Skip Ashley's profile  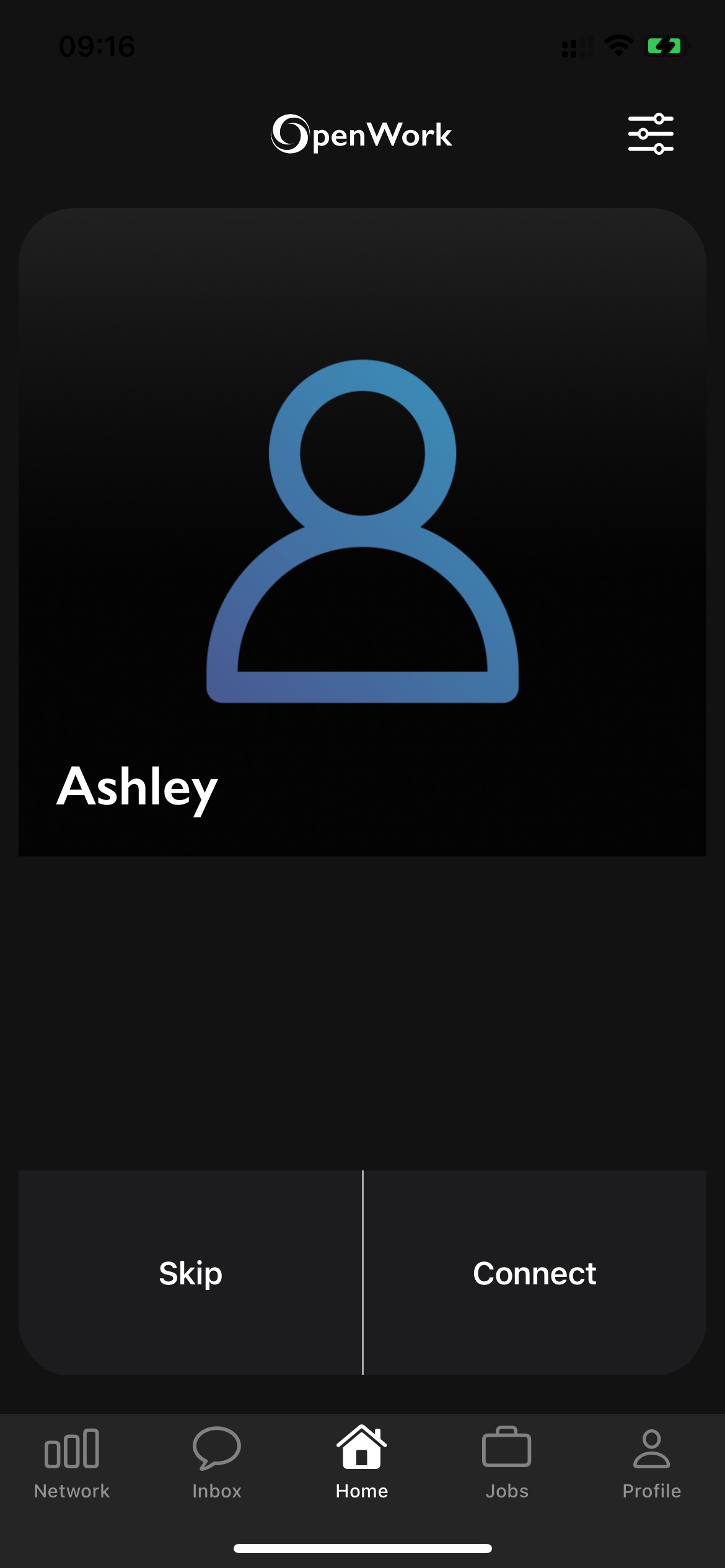click(x=190, y=1273)
